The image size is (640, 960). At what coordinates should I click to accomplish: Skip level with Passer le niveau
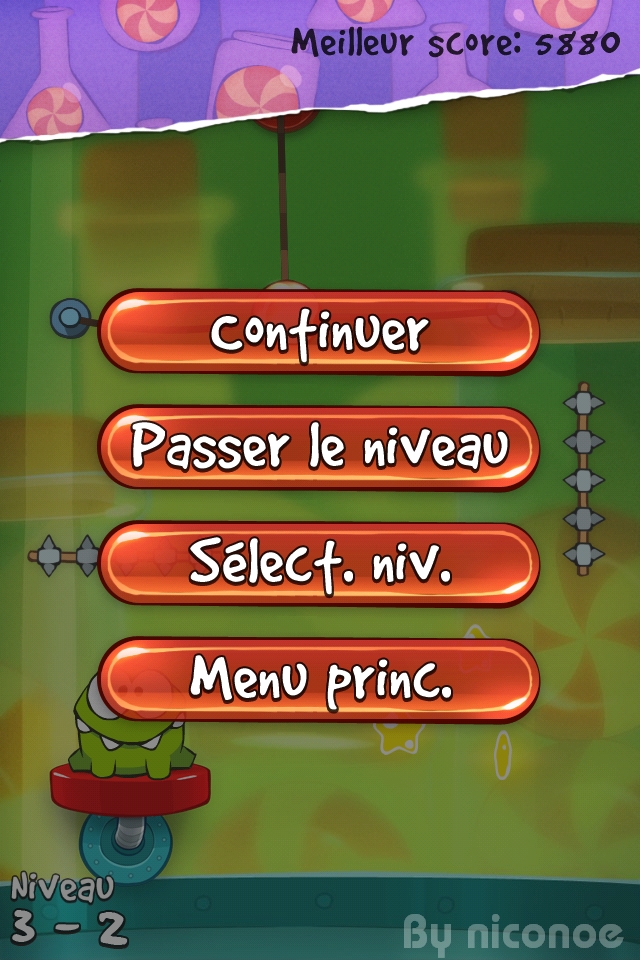(320, 448)
